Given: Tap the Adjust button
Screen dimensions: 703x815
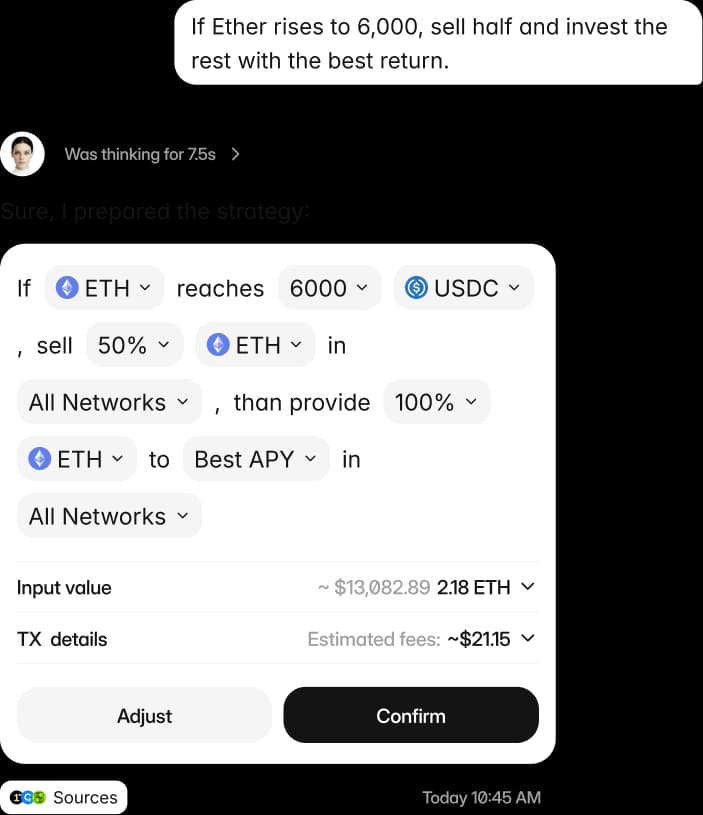Looking at the screenshot, I should [144, 715].
